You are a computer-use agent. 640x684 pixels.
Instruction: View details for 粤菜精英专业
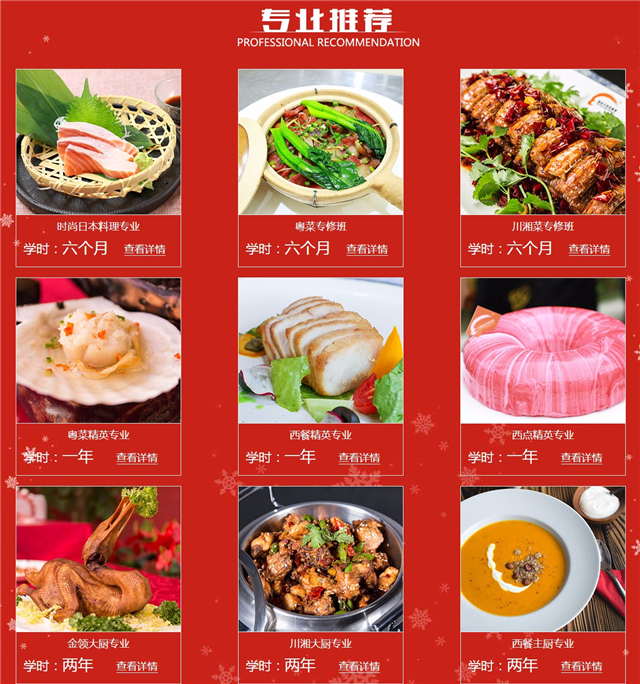pyautogui.click(x=137, y=458)
